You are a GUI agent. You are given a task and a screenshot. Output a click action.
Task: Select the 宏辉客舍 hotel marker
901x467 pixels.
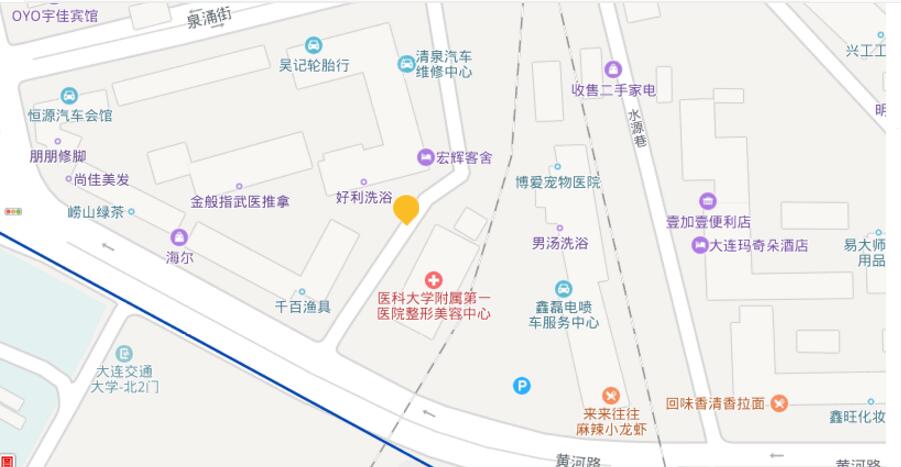425,157
